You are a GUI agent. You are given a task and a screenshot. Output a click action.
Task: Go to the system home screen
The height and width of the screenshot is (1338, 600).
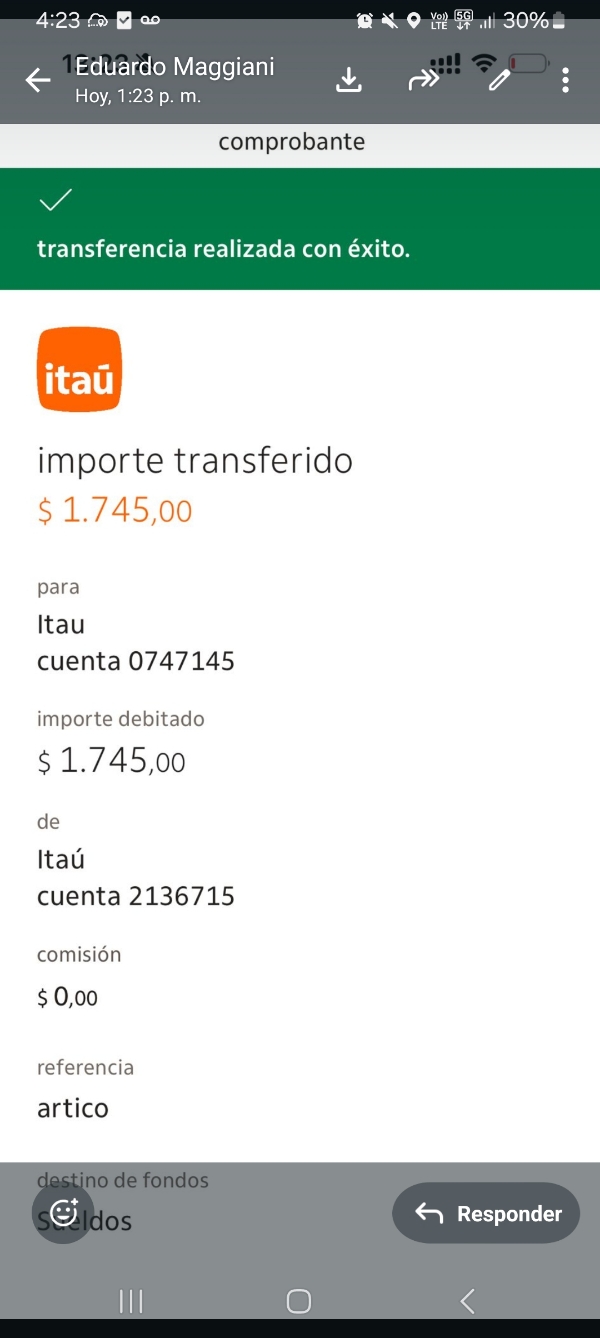pyautogui.click(x=299, y=1301)
